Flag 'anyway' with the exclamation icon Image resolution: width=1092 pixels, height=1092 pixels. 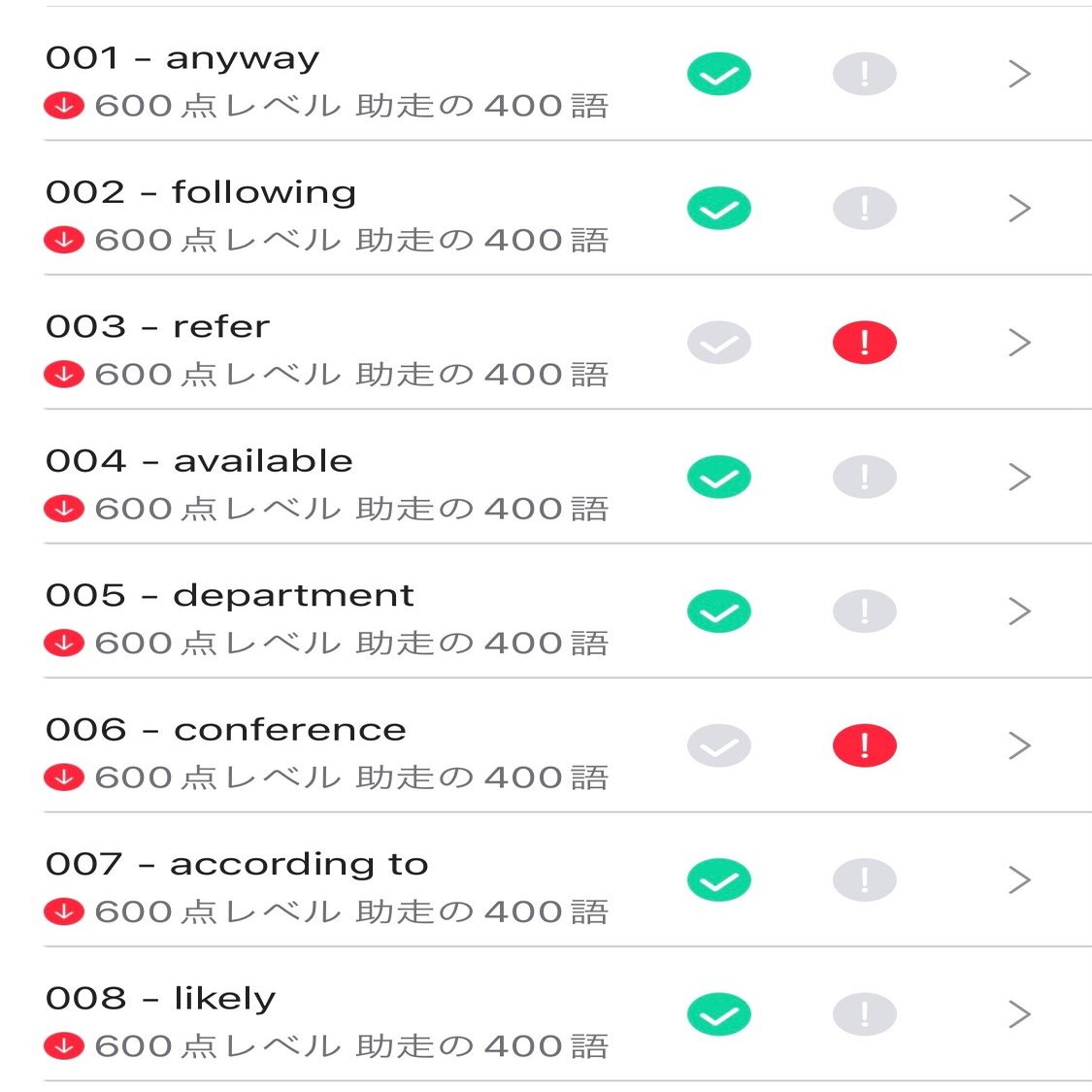point(864,74)
